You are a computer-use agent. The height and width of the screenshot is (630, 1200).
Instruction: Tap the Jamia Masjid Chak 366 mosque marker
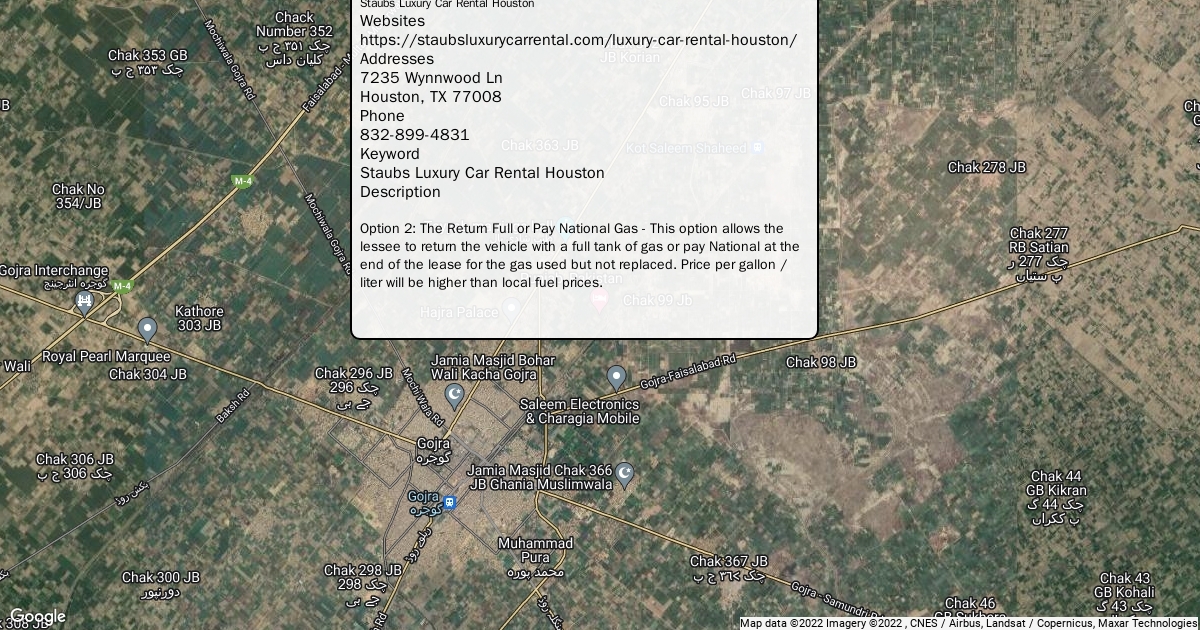tap(625, 474)
